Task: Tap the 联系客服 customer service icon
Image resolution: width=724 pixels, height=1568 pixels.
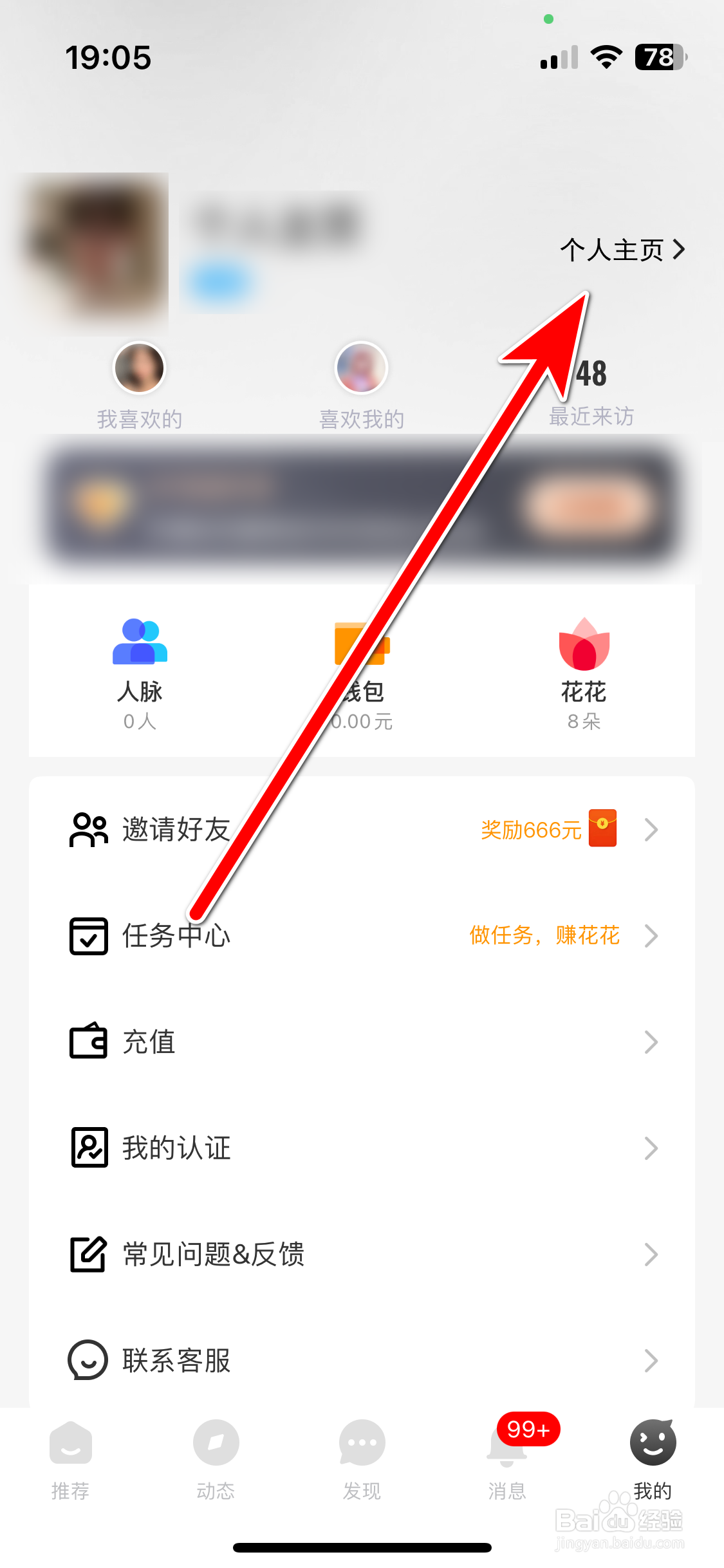Action: 88,1359
